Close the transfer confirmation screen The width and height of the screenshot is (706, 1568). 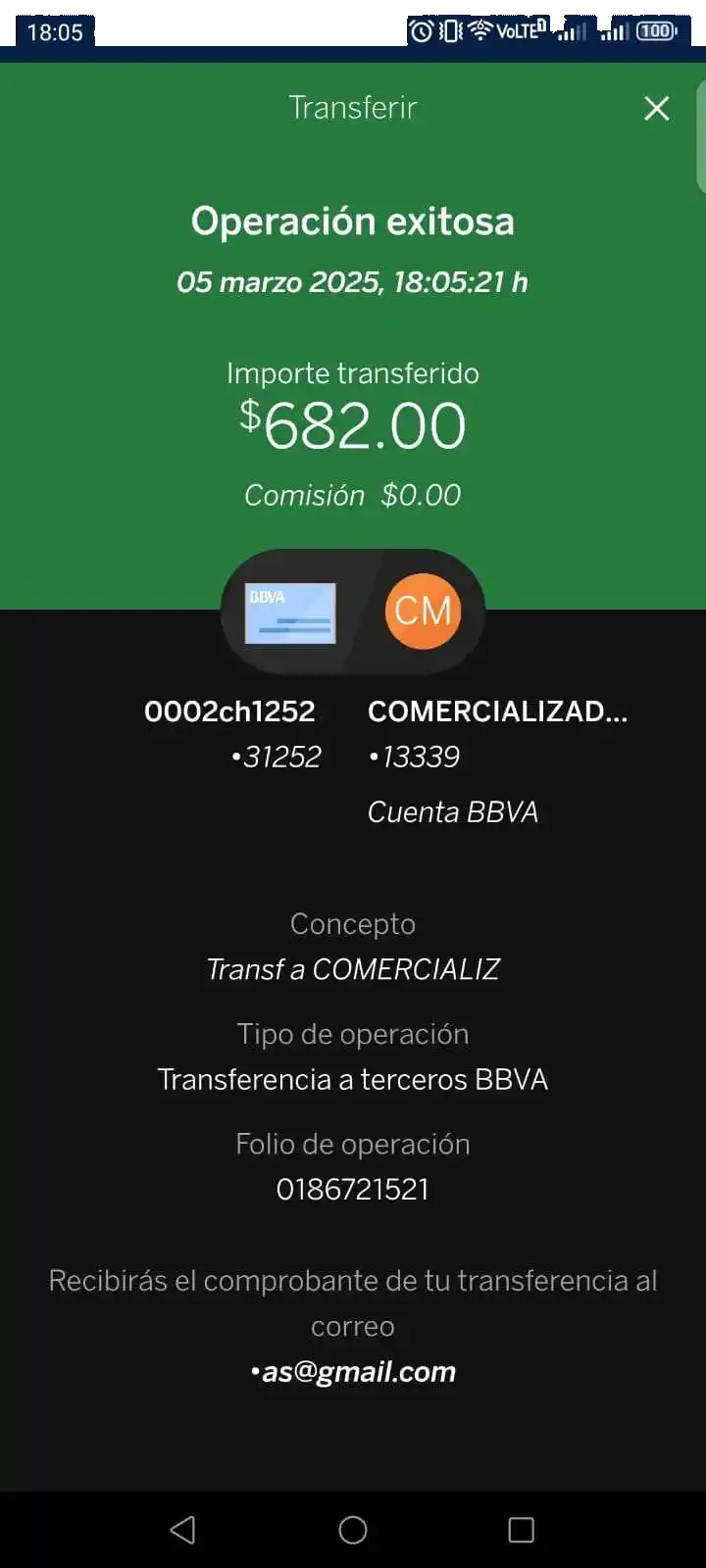(x=656, y=109)
